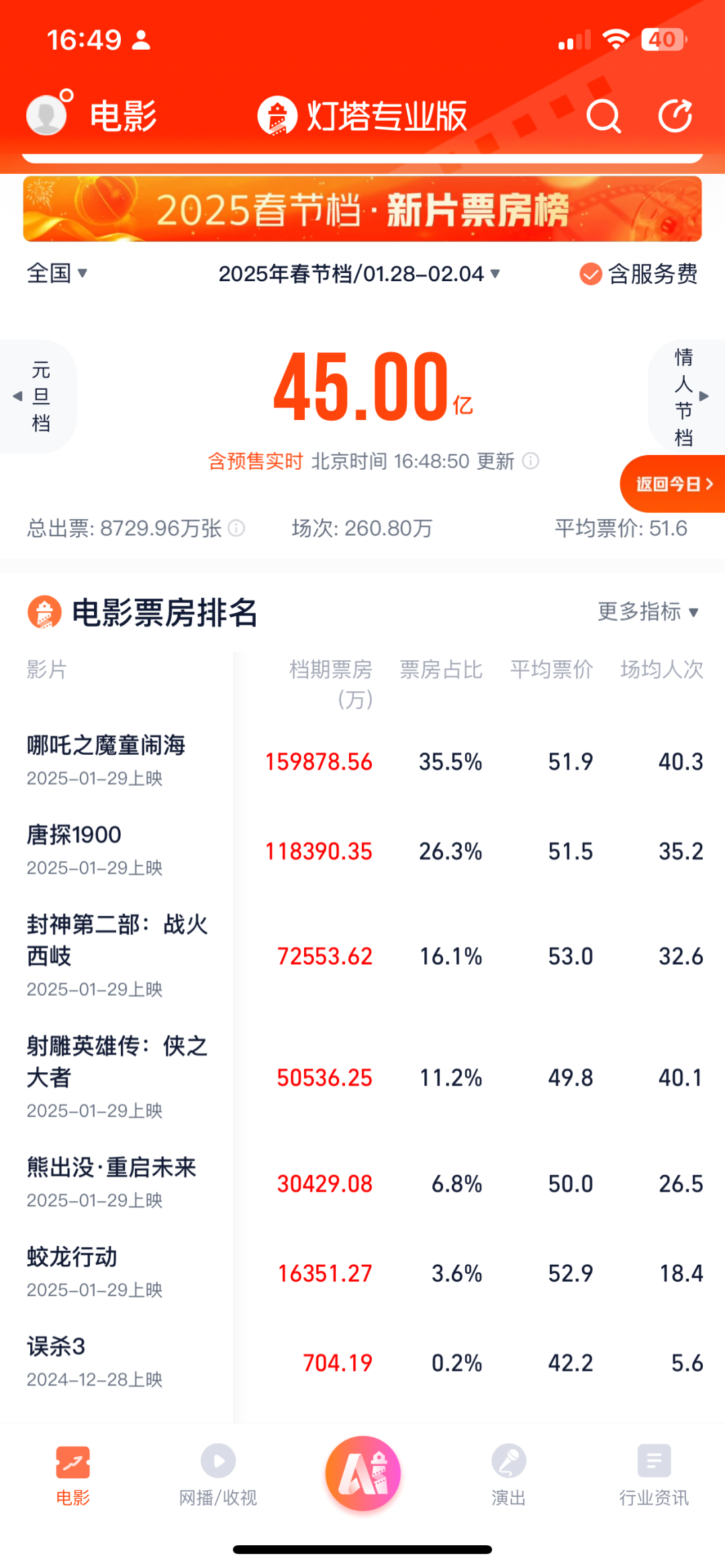Switch to the 演出 tab
Viewport: 725px width, 1568px height.
point(508,1475)
